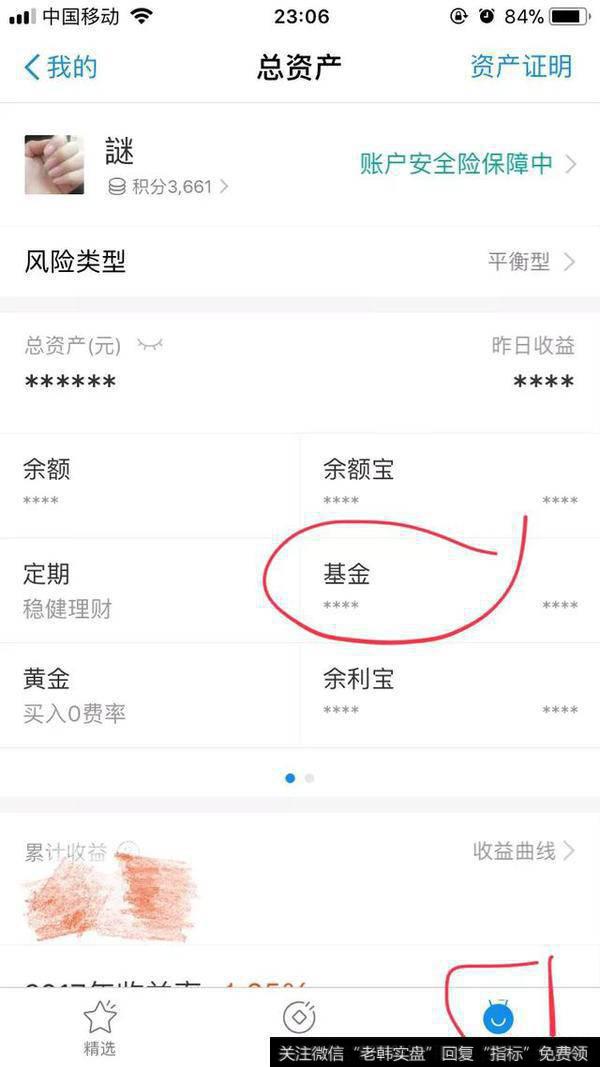The width and height of the screenshot is (600, 1067).
Task: Open the 基金 funds section
Action: click(450, 590)
